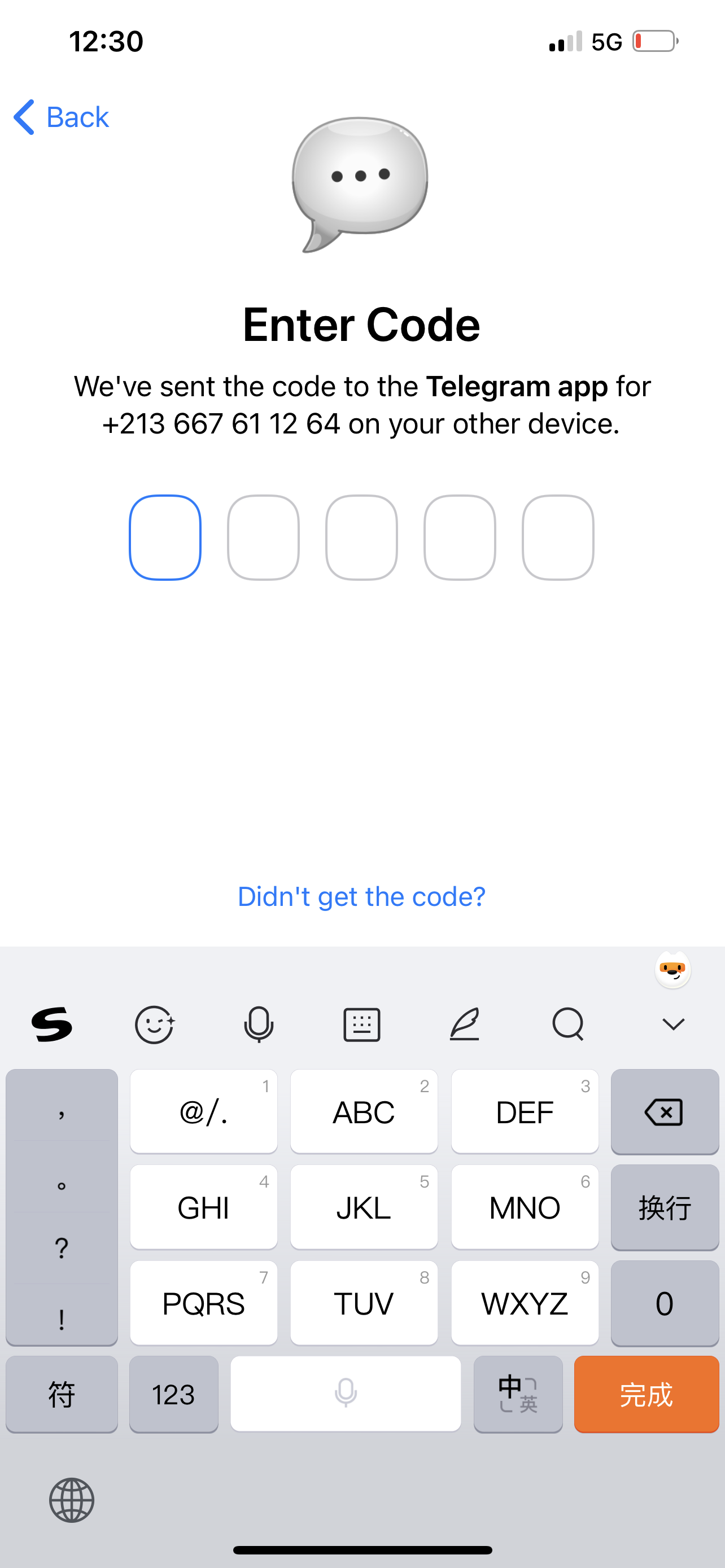
Task: Go back to the previous screen
Action: [61, 117]
